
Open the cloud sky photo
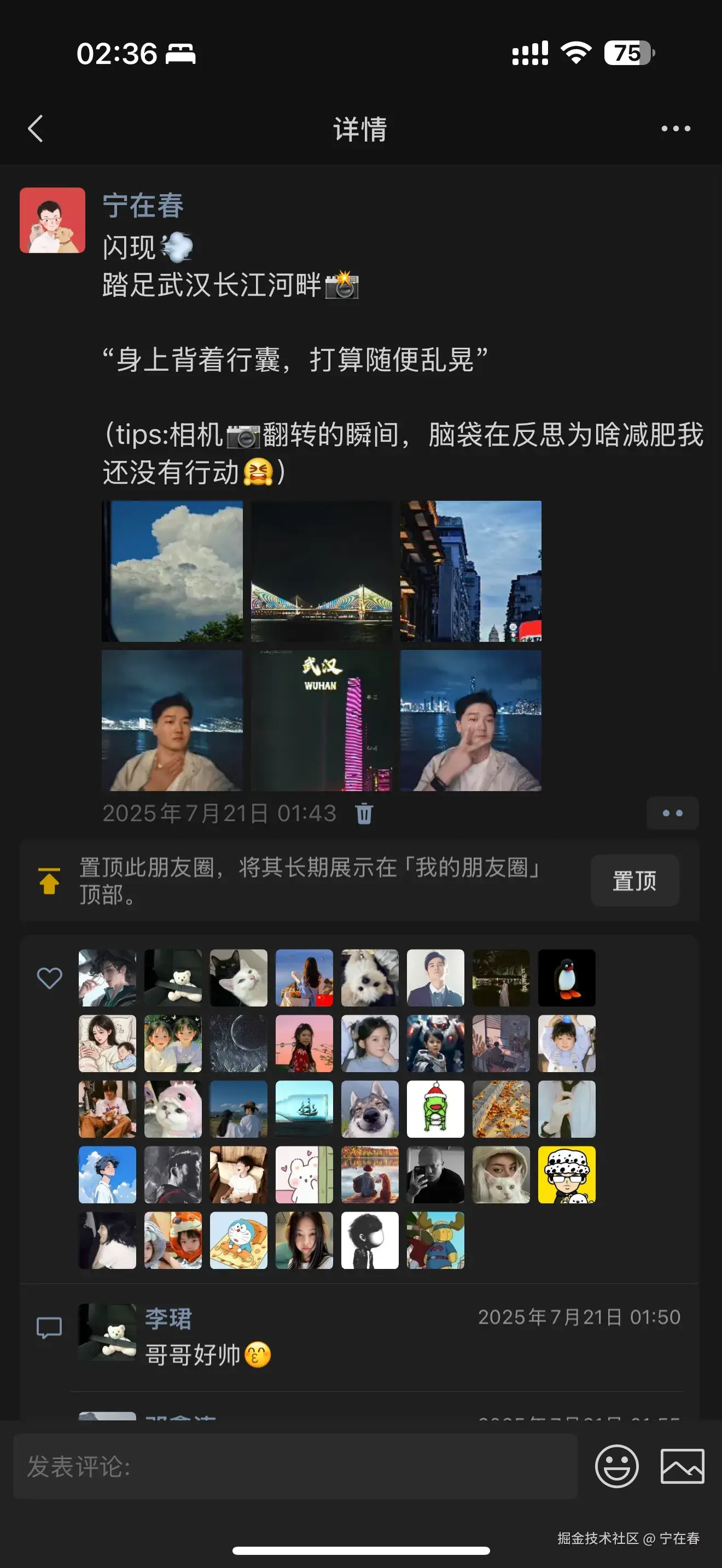172,571
